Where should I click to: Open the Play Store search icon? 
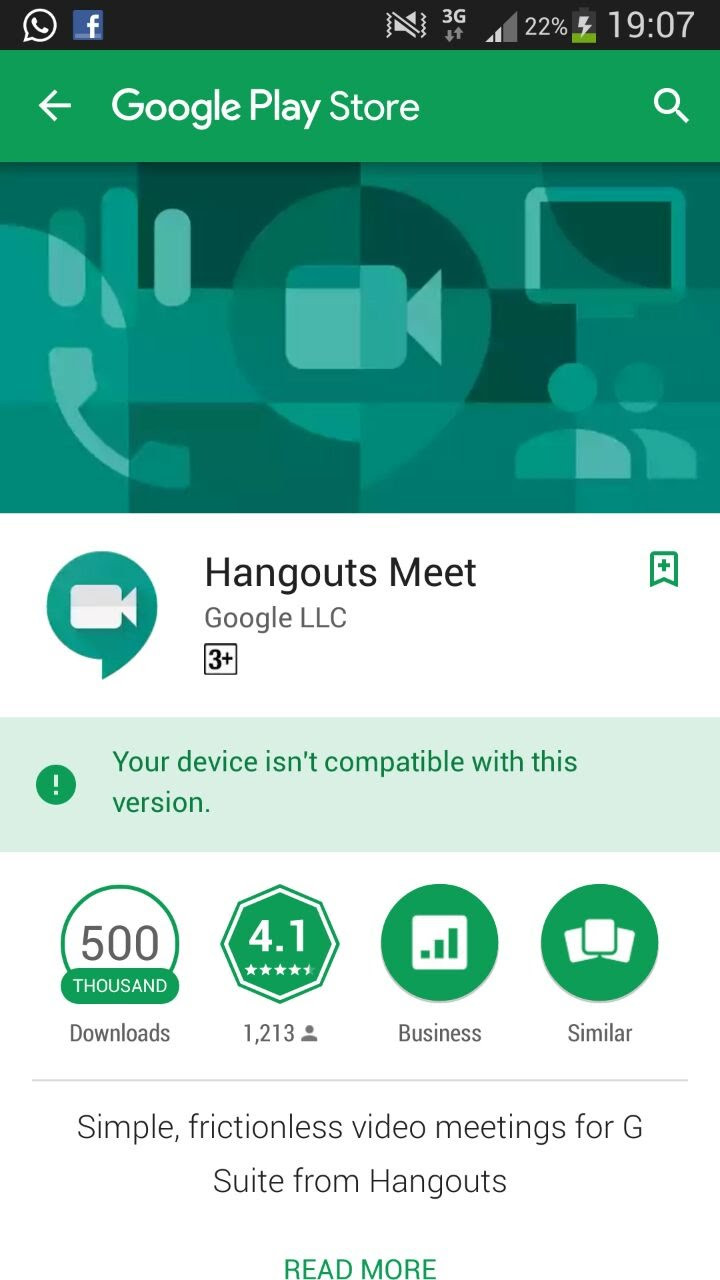[x=671, y=105]
